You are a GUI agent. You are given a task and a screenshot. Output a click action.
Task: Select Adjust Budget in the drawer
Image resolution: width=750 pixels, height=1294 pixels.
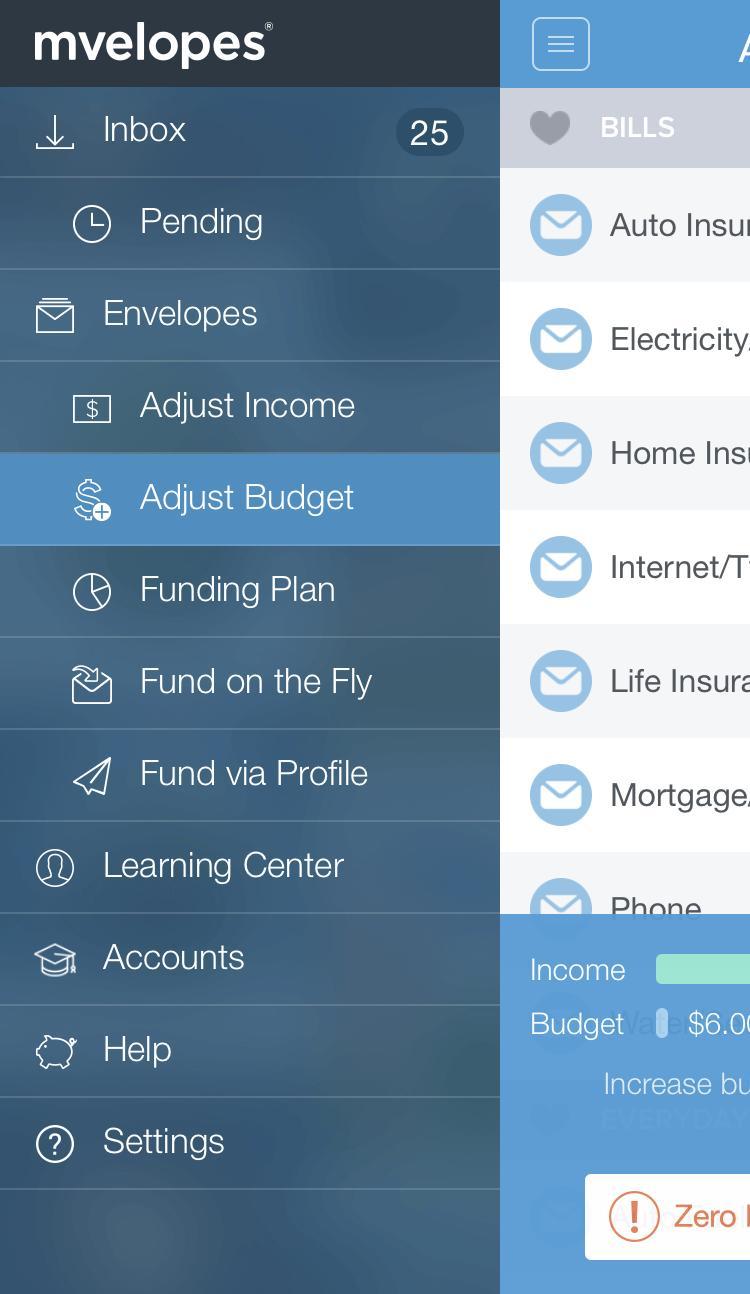coord(250,499)
